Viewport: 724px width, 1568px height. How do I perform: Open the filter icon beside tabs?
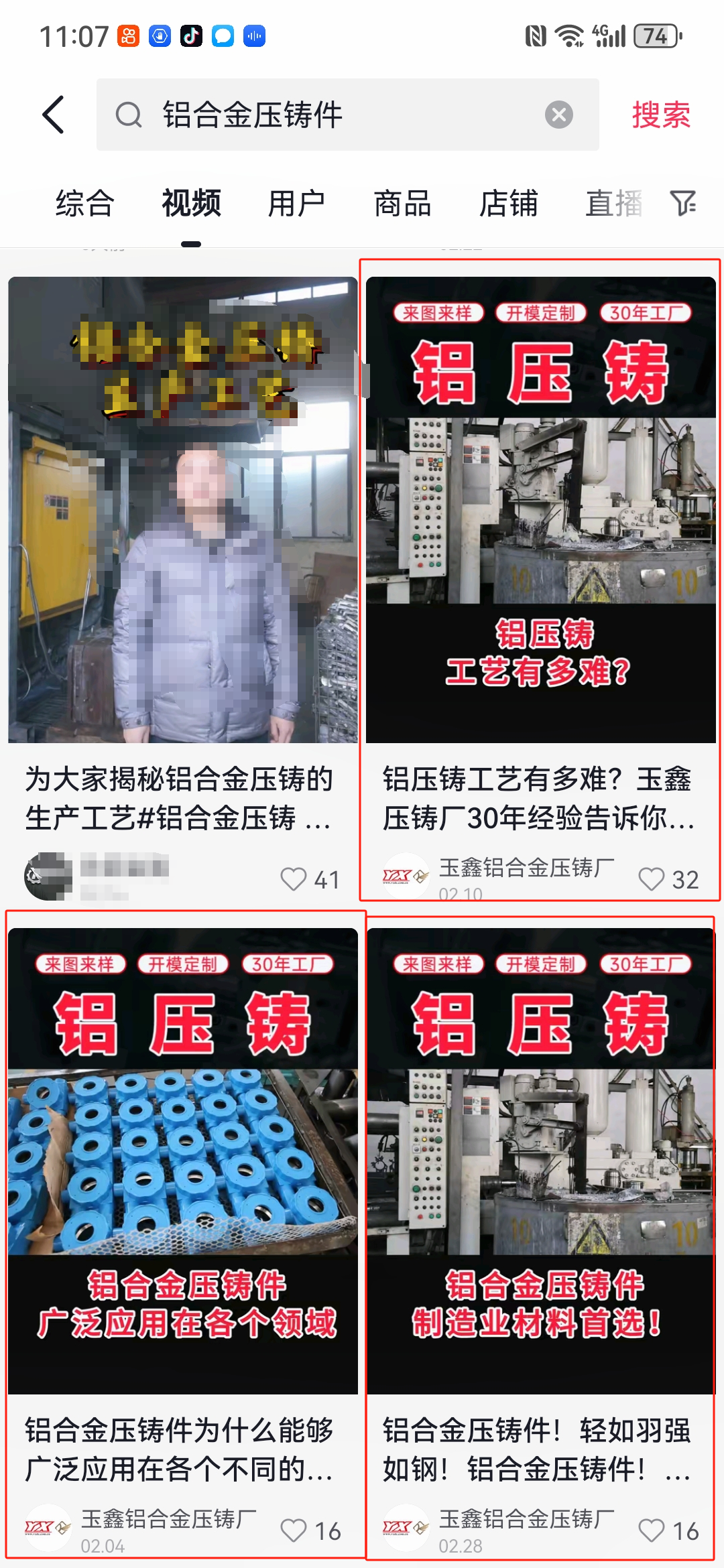coord(683,203)
